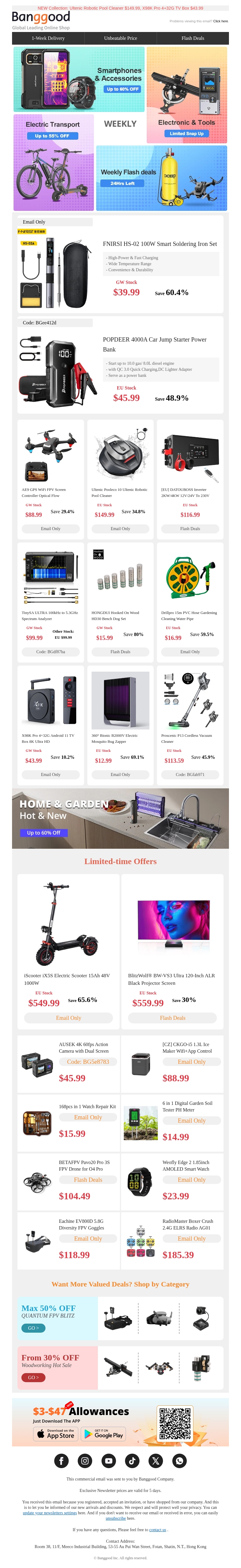This screenshot has height=1568, width=241.
Task: Switch to the Flash Deals tab
Action: (192, 38)
